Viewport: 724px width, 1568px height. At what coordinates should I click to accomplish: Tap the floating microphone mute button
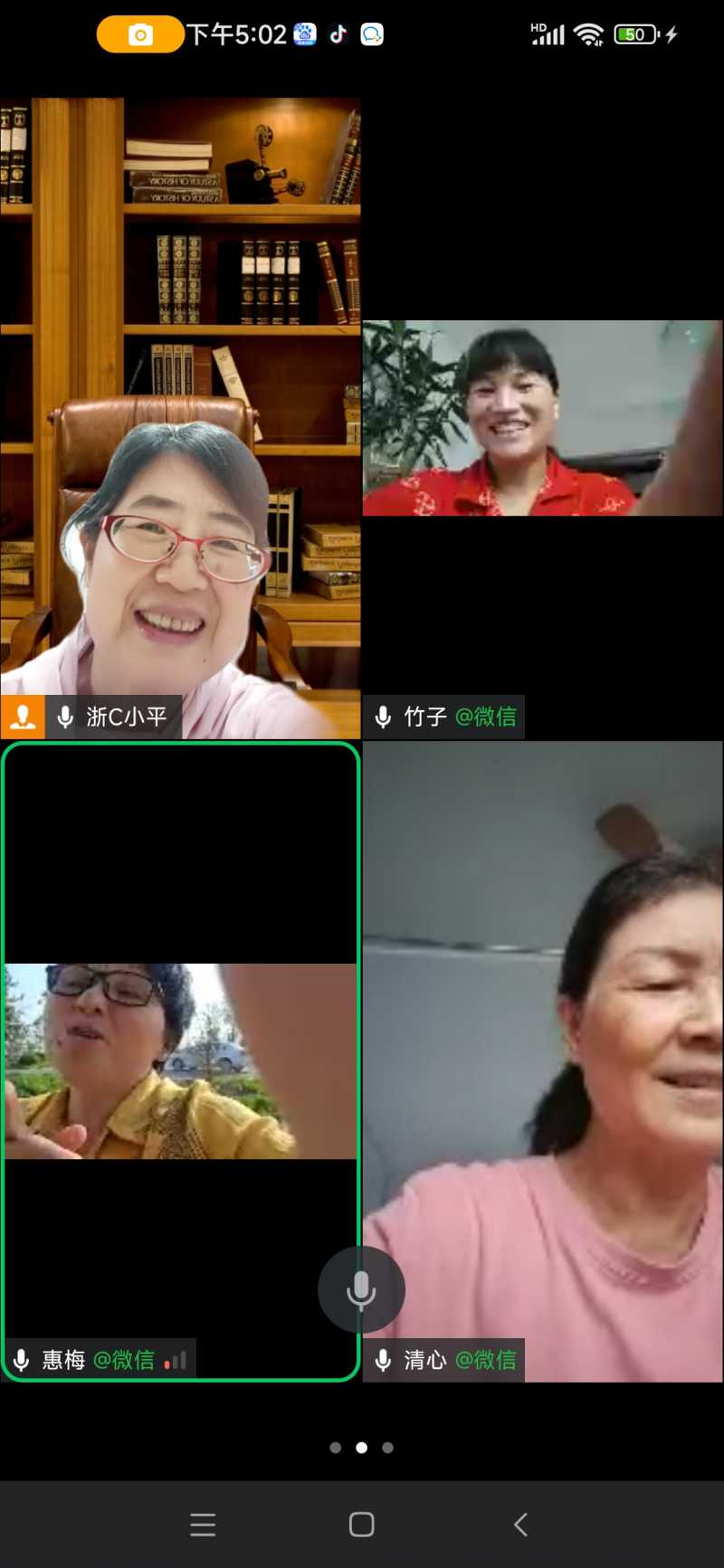click(361, 1289)
